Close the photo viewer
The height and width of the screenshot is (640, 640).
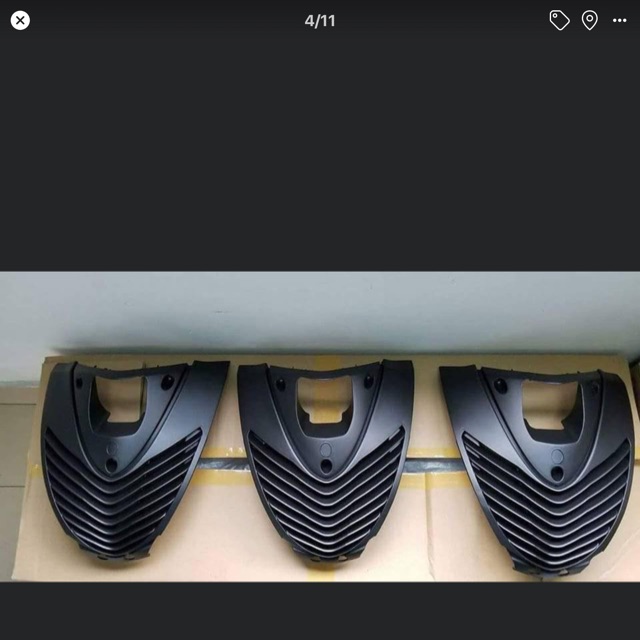tap(20, 20)
